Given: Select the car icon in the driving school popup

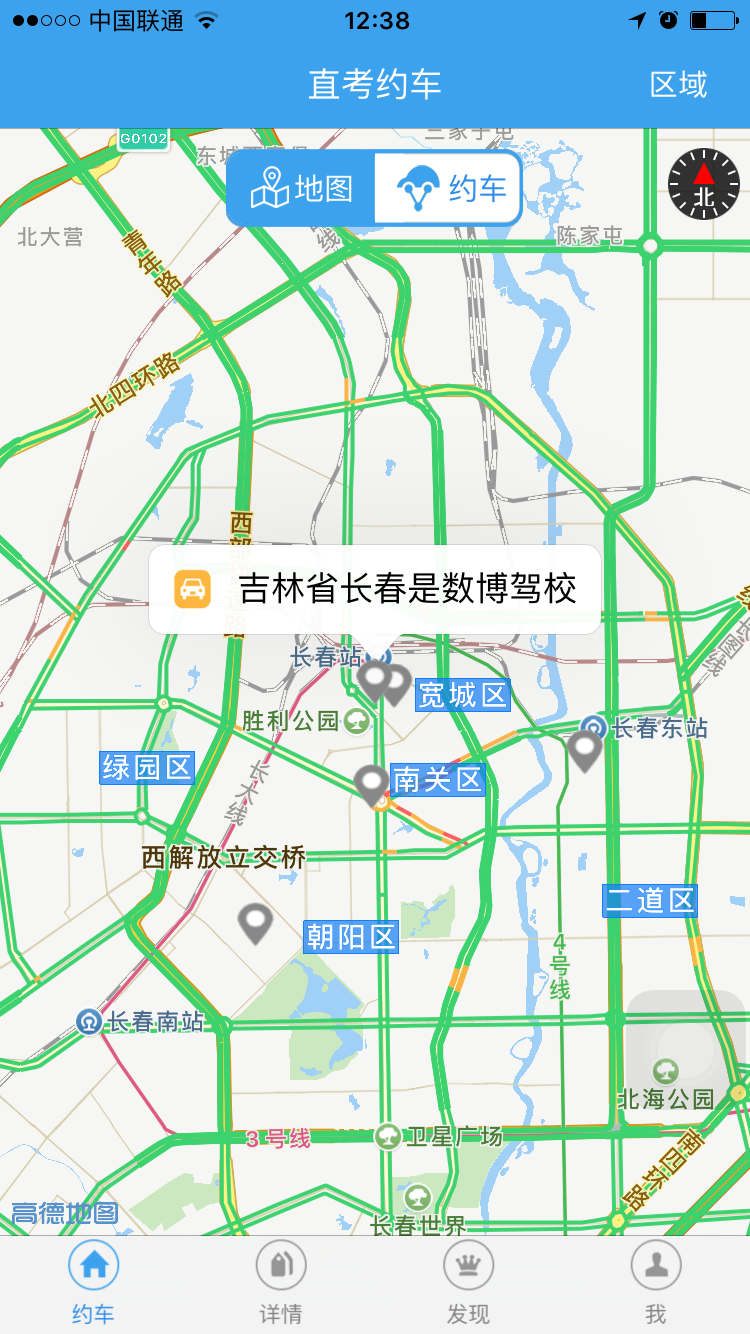Looking at the screenshot, I should click(194, 589).
